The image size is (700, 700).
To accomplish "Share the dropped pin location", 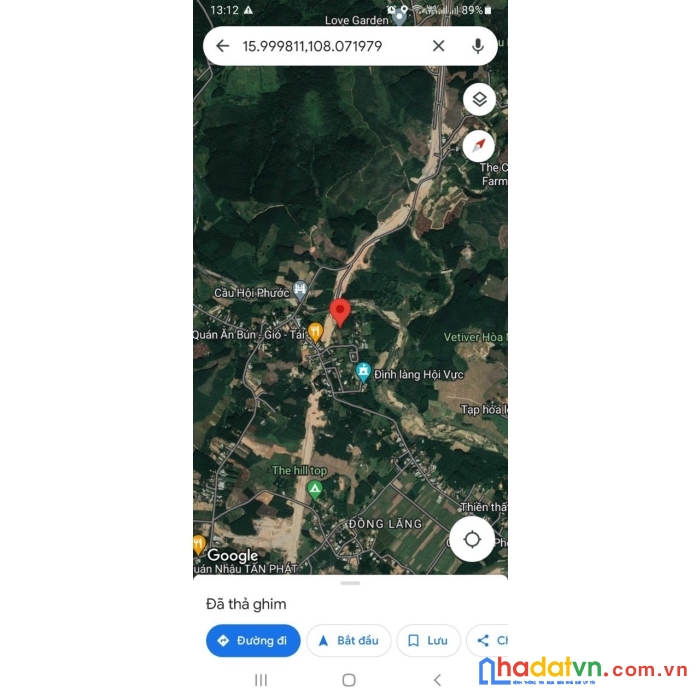I will pos(488,641).
